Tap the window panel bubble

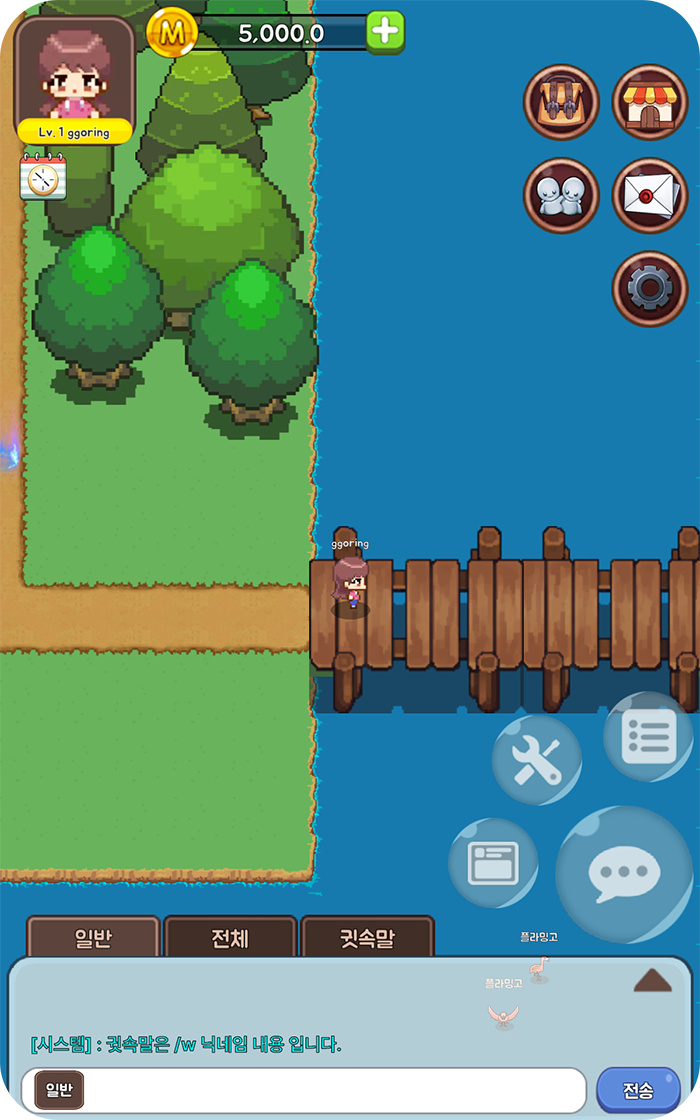click(493, 863)
